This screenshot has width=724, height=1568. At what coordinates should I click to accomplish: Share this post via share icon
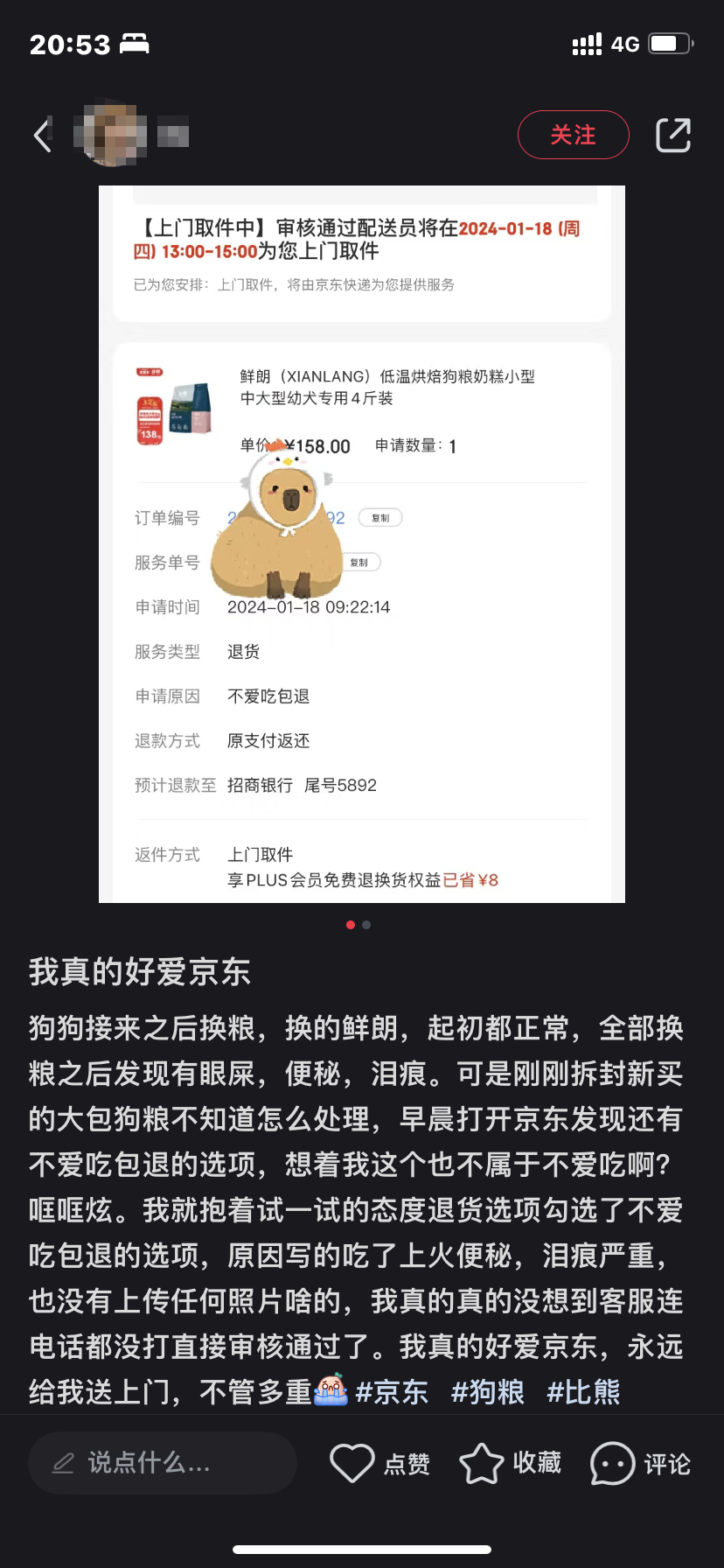point(672,136)
